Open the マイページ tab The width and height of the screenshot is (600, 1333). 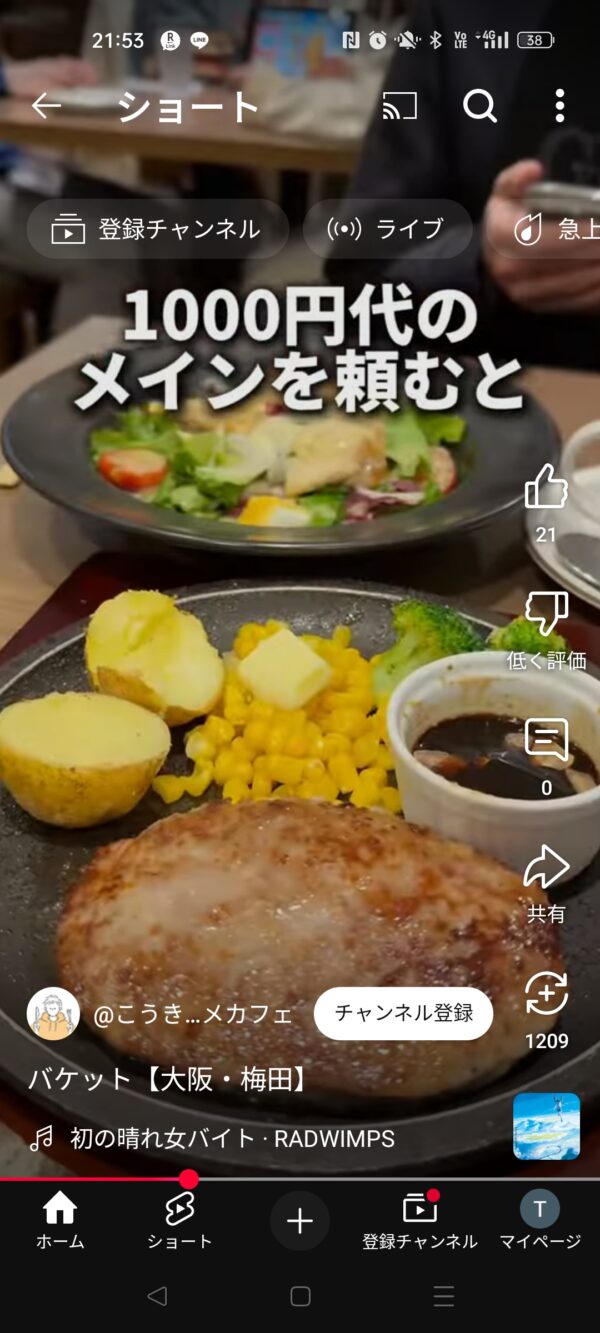(x=540, y=1221)
